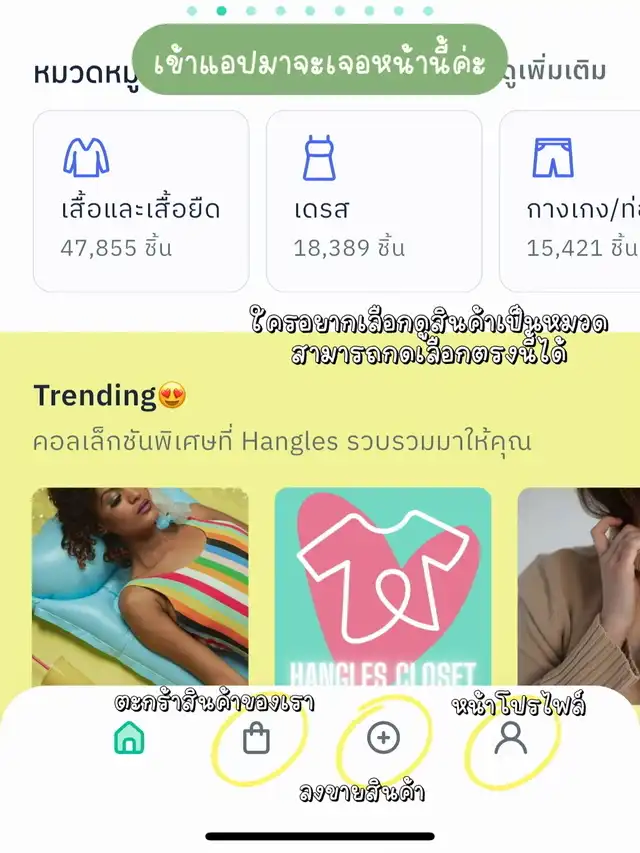Open the Trending collection with striped swimsuit photo

(x=141, y=590)
